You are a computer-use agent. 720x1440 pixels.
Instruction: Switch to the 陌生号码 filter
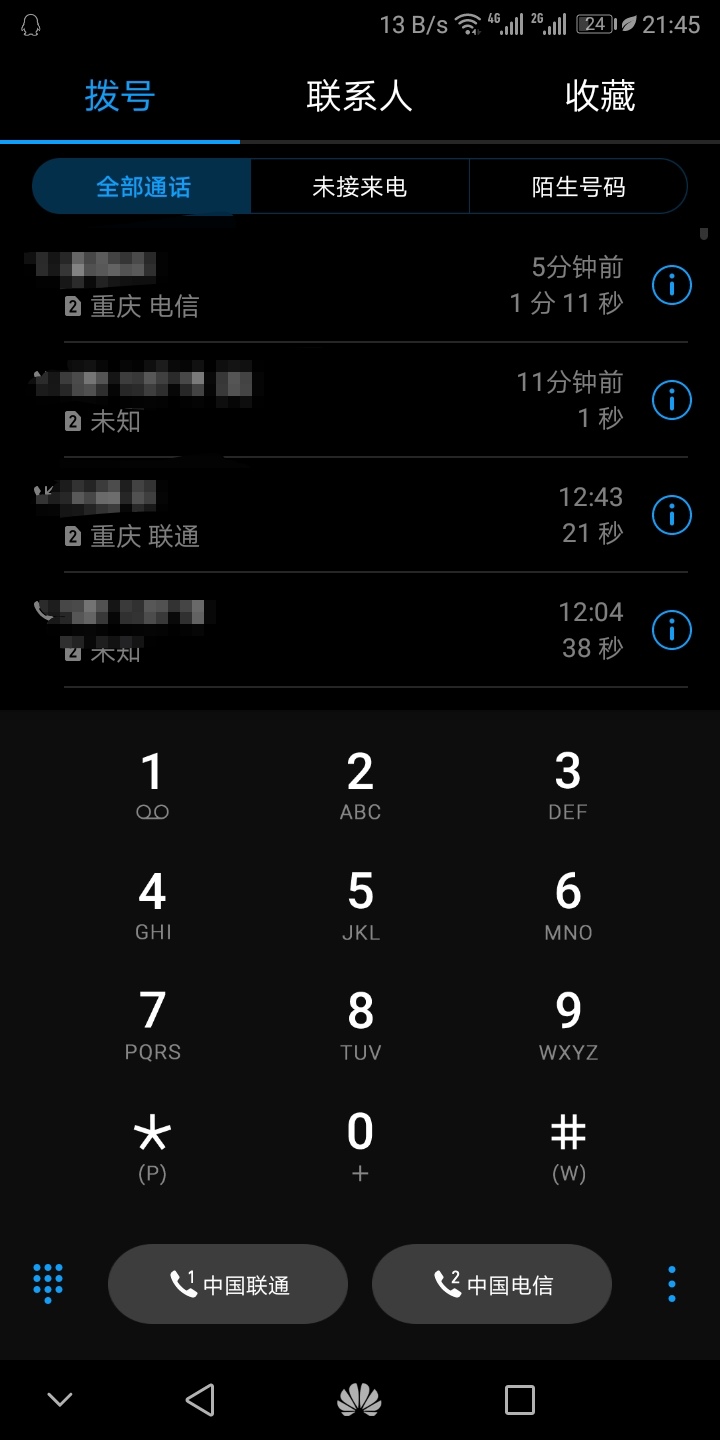(x=578, y=186)
